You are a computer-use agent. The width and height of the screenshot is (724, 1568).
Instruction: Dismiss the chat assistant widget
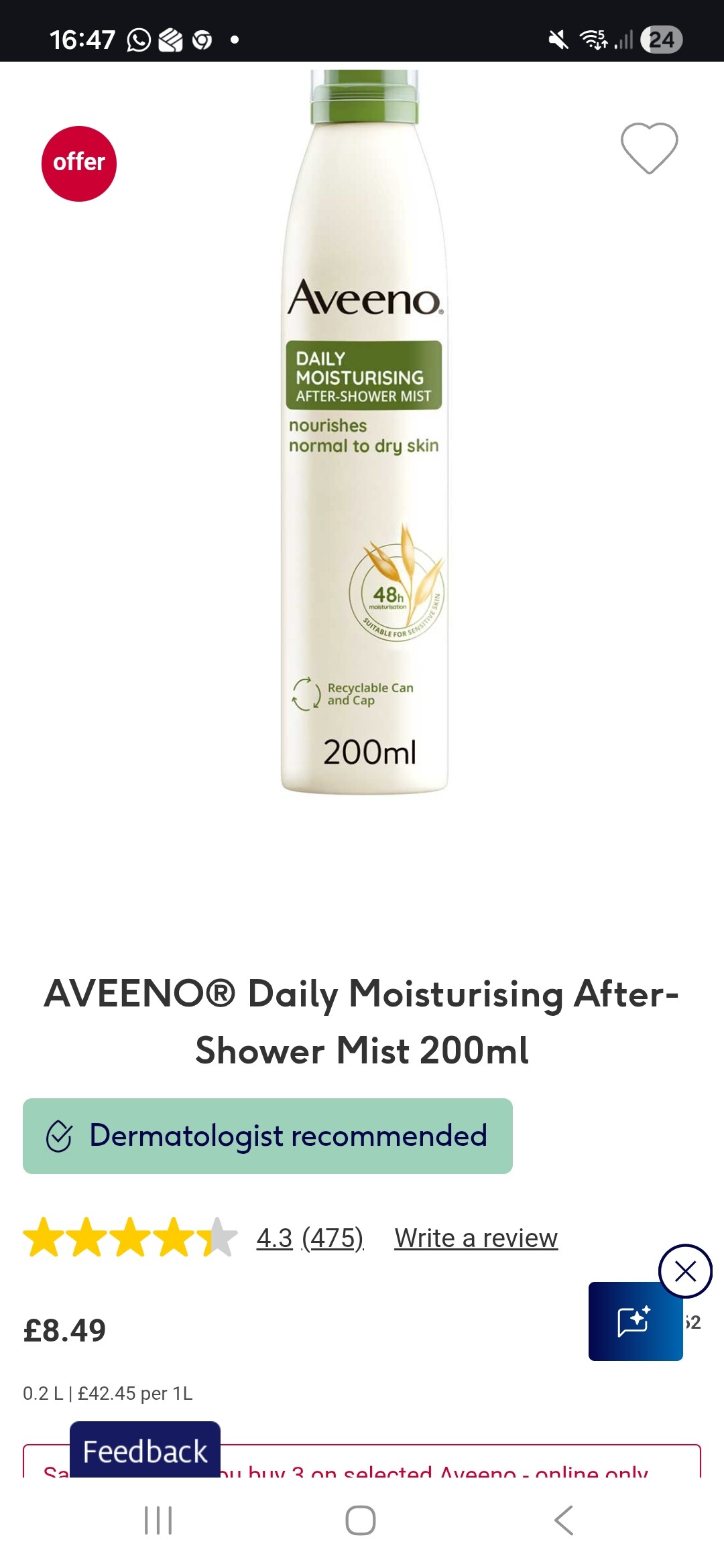point(685,1271)
